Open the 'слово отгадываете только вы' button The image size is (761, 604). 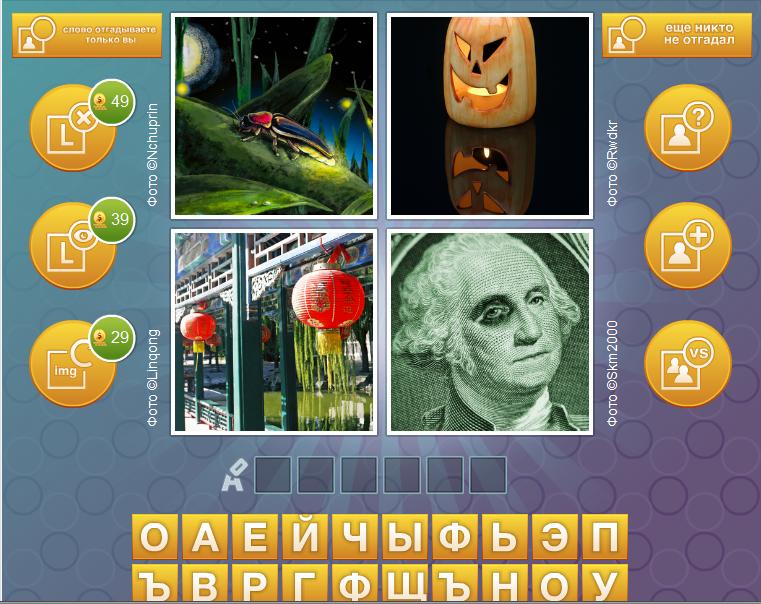pos(87,35)
